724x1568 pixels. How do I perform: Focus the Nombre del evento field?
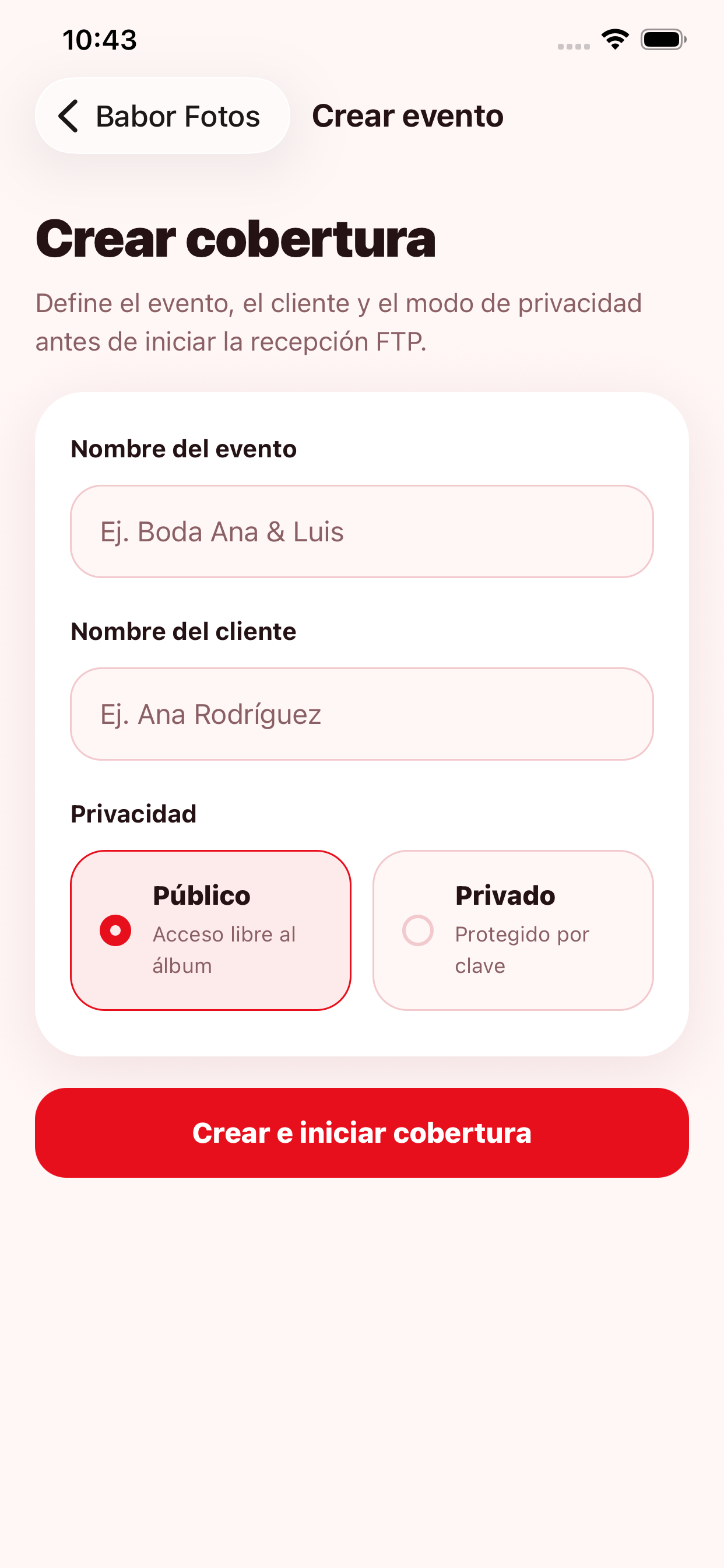tap(362, 531)
